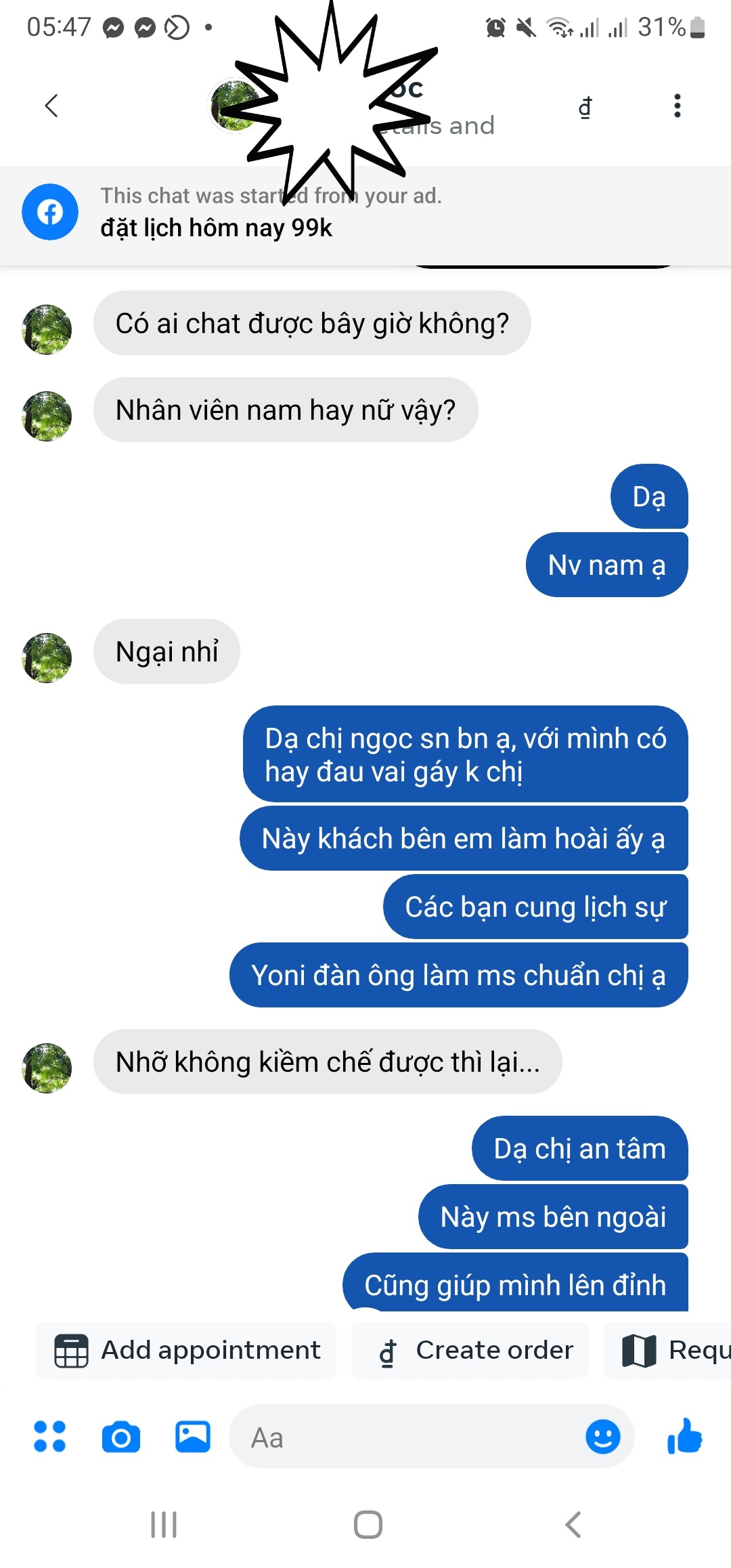Open the system recent apps button
731x1568 pixels.
164,1525
